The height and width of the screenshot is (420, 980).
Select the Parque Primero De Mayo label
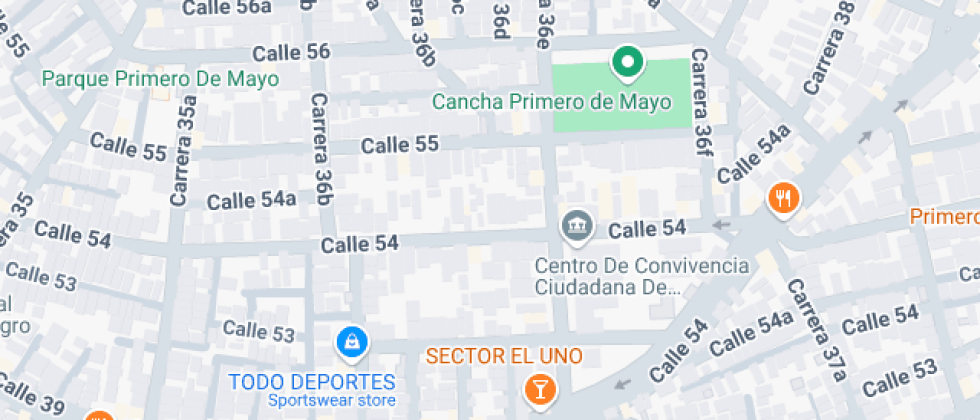(160, 79)
